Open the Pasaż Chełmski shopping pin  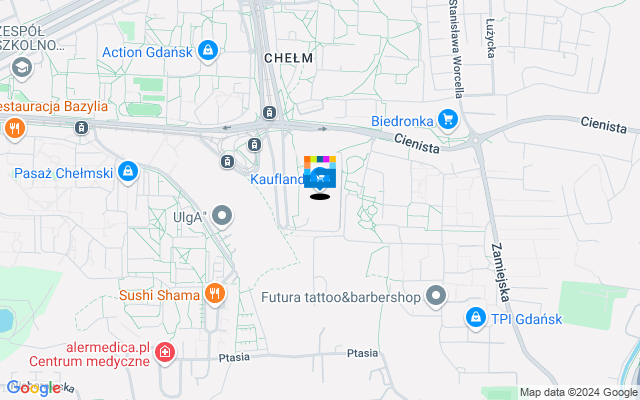127,173
